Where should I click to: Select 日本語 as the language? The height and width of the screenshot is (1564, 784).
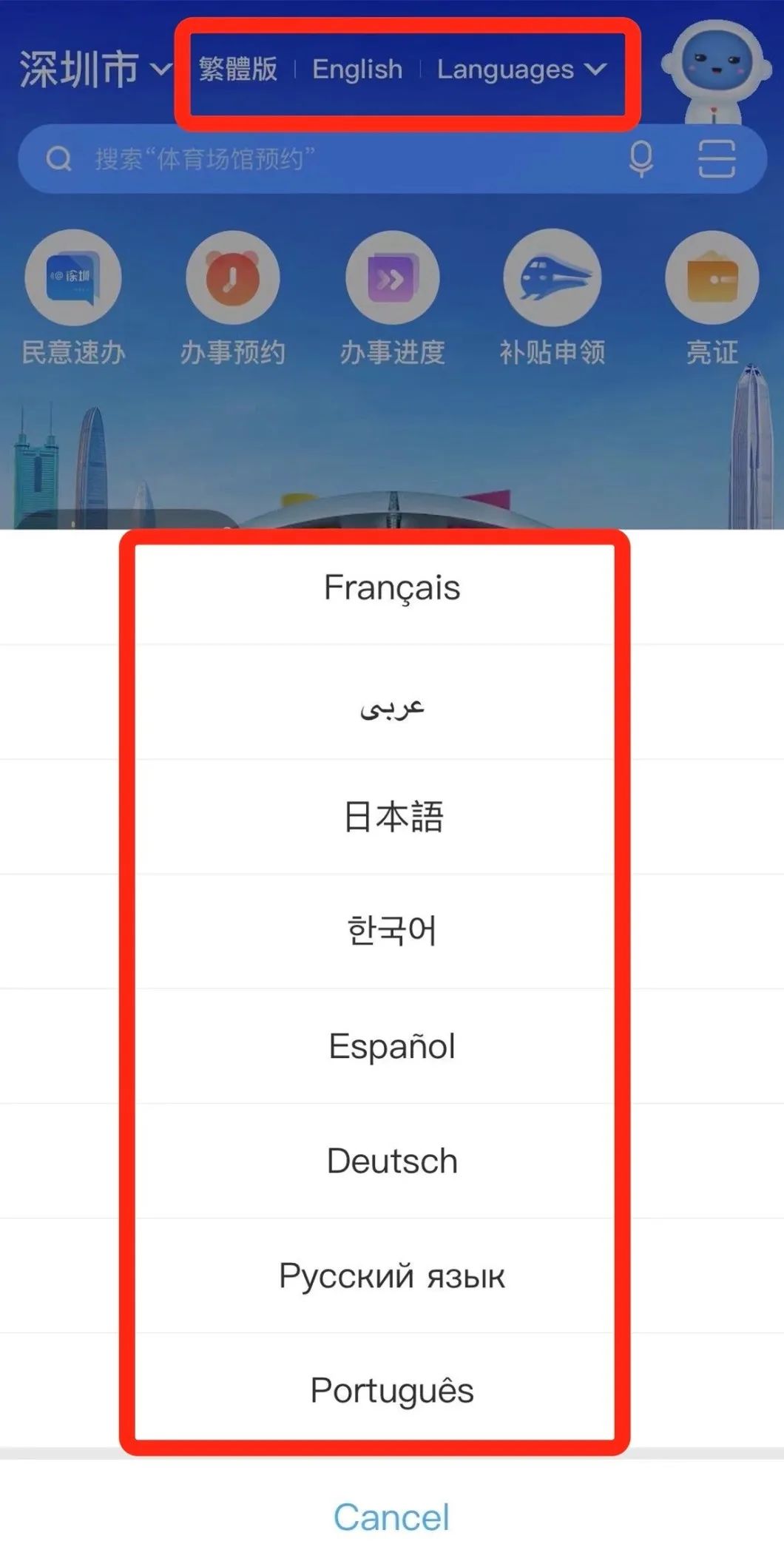coord(392,817)
